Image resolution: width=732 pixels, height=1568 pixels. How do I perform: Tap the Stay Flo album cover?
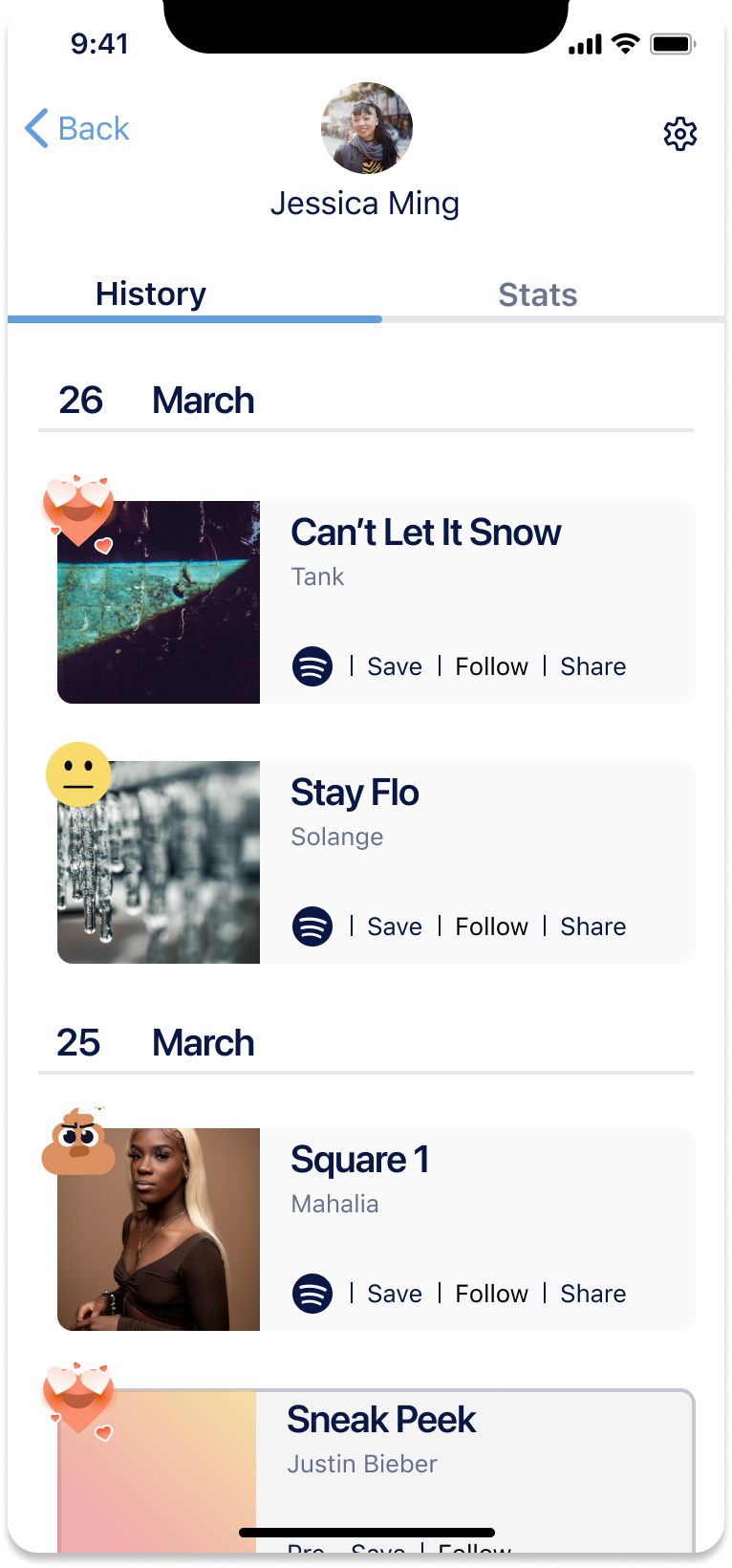159,862
